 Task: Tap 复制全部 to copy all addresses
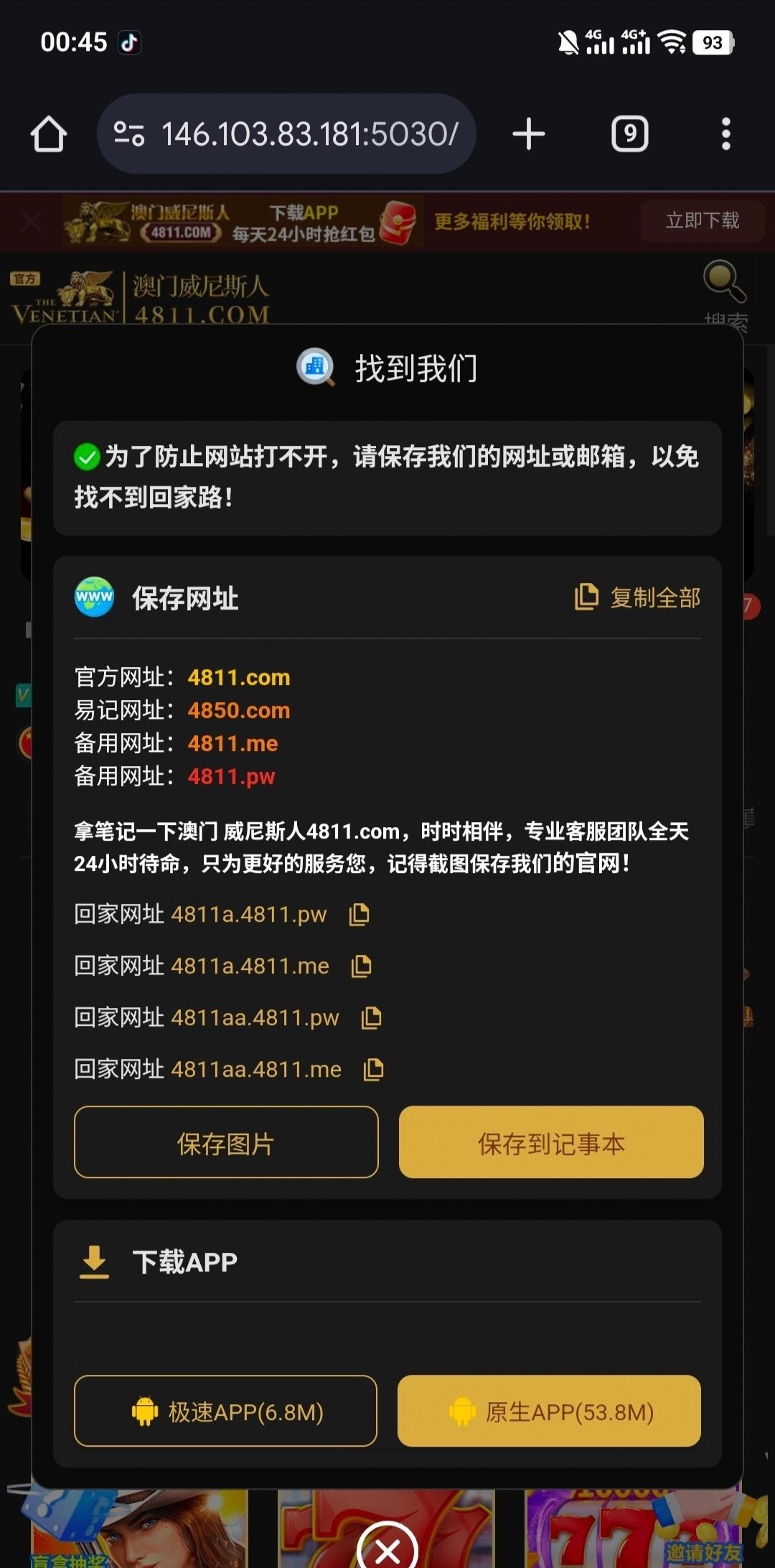[638, 597]
